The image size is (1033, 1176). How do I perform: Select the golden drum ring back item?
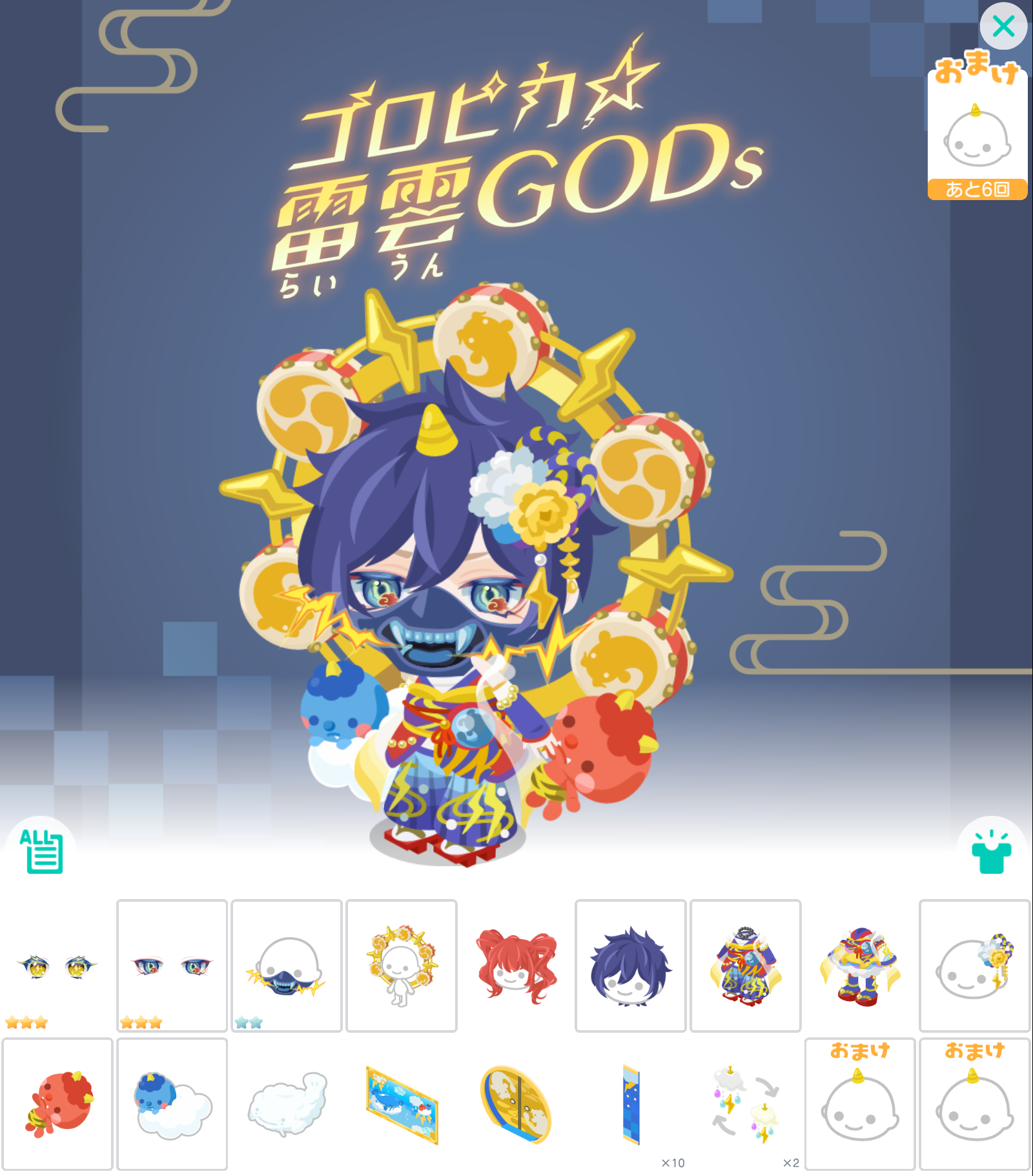click(401, 966)
